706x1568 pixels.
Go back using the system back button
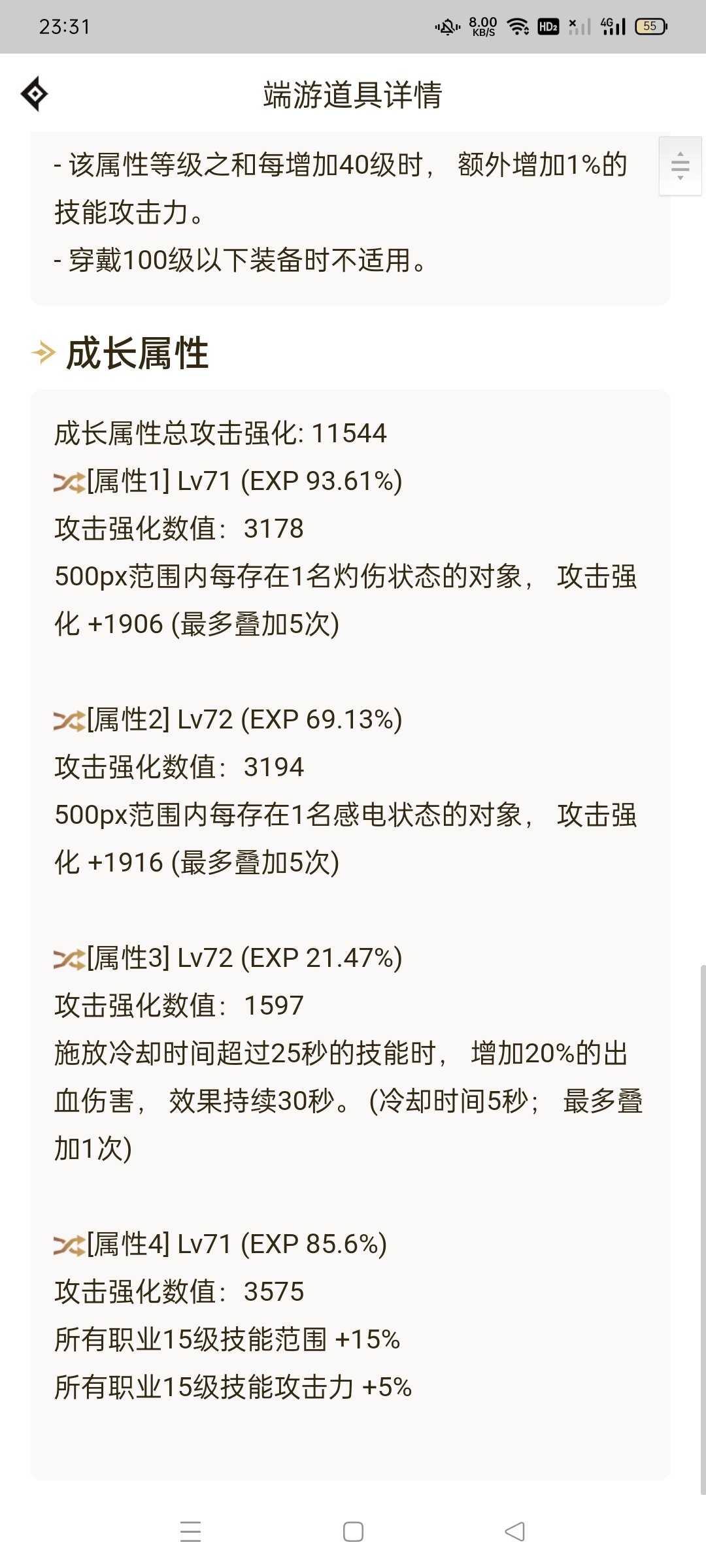click(x=514, y=1531)
